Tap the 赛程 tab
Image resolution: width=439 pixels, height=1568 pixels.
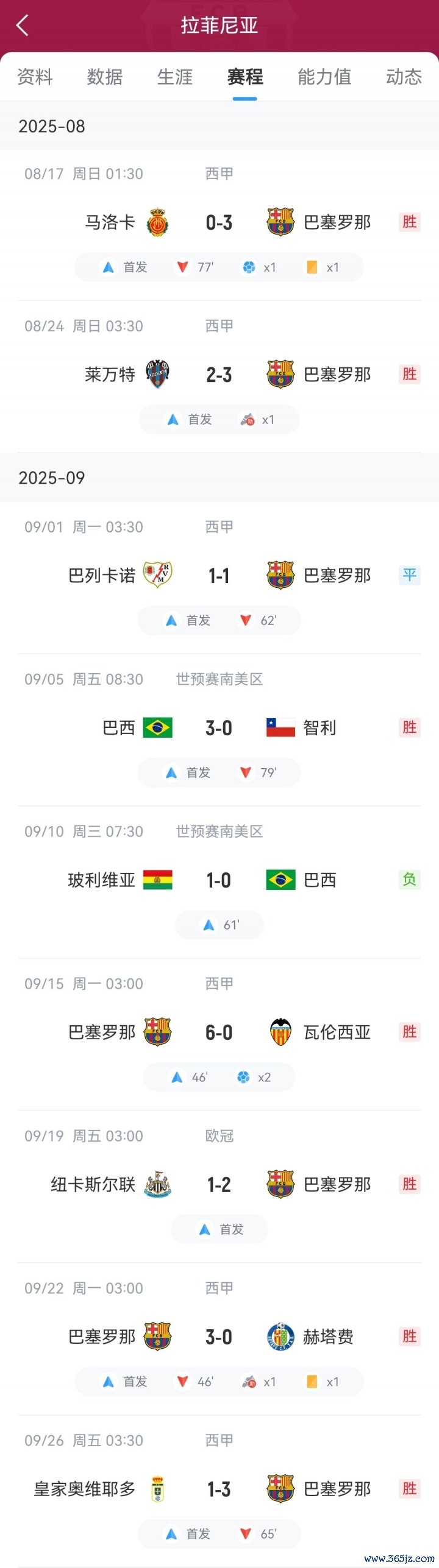tap(245, 77)
